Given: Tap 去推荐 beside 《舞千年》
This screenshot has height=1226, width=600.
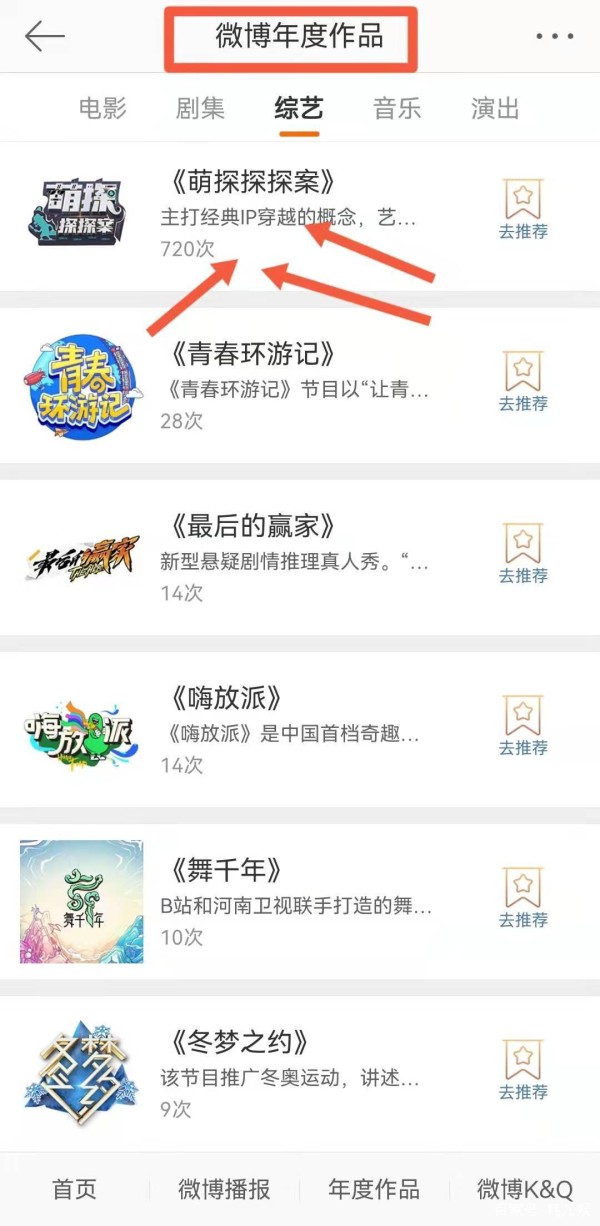Looking at the screenshot, I should point(523,898).
